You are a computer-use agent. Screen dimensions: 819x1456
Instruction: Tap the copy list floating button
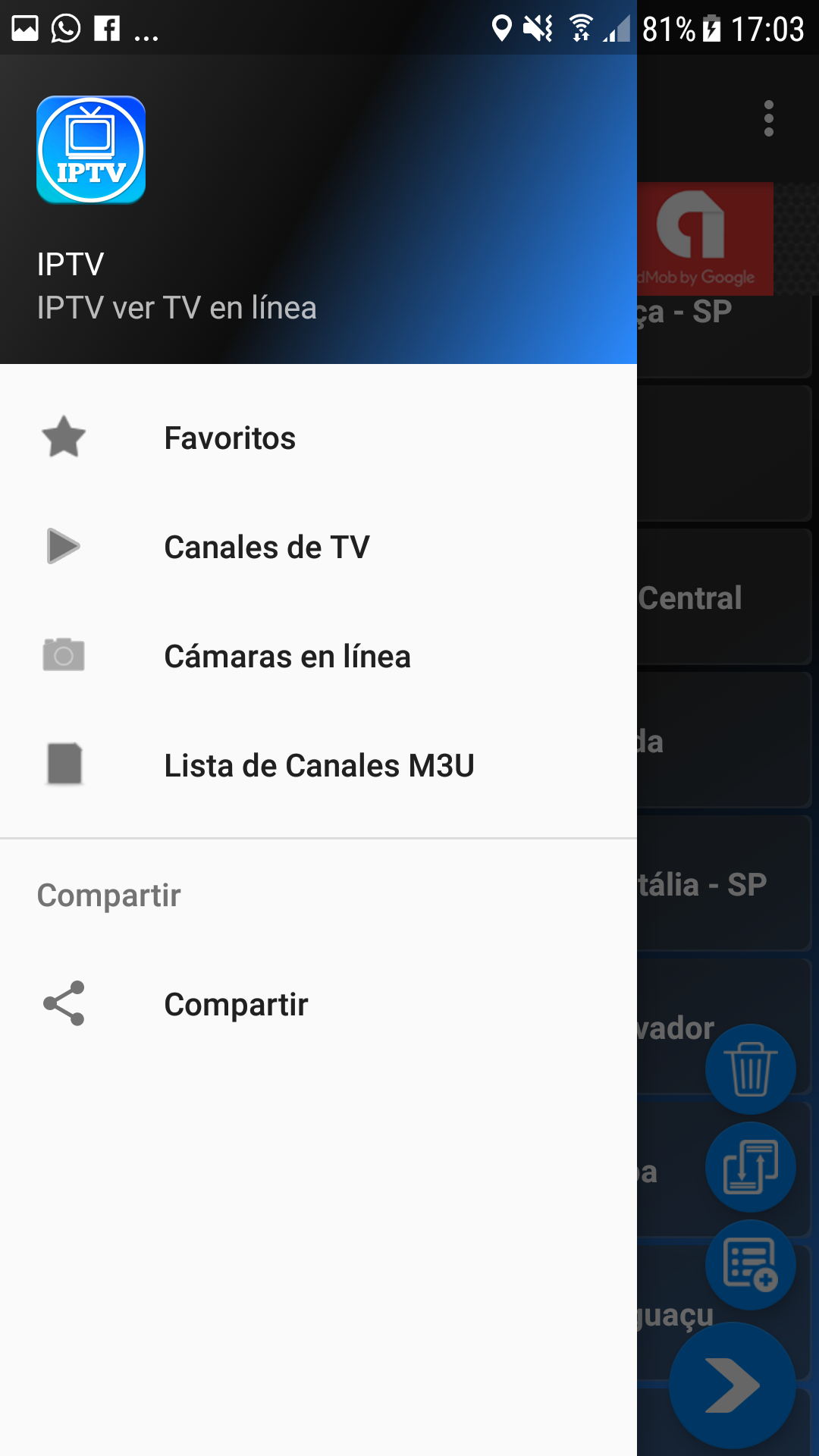coord(750,1167)
